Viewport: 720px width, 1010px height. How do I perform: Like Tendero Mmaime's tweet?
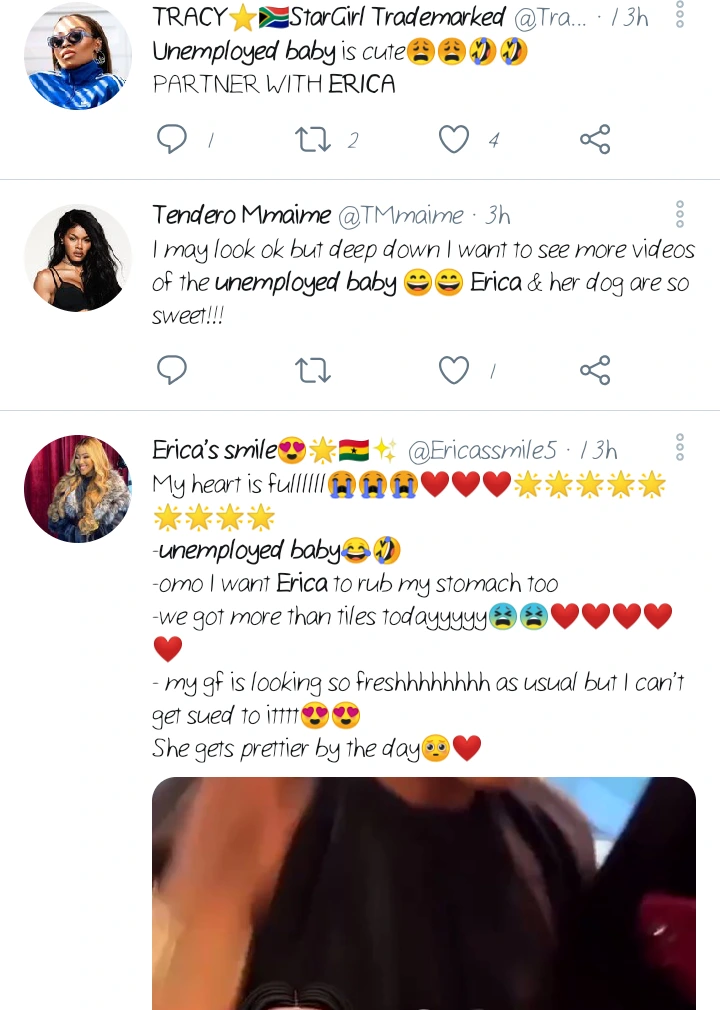pos(454,370)
